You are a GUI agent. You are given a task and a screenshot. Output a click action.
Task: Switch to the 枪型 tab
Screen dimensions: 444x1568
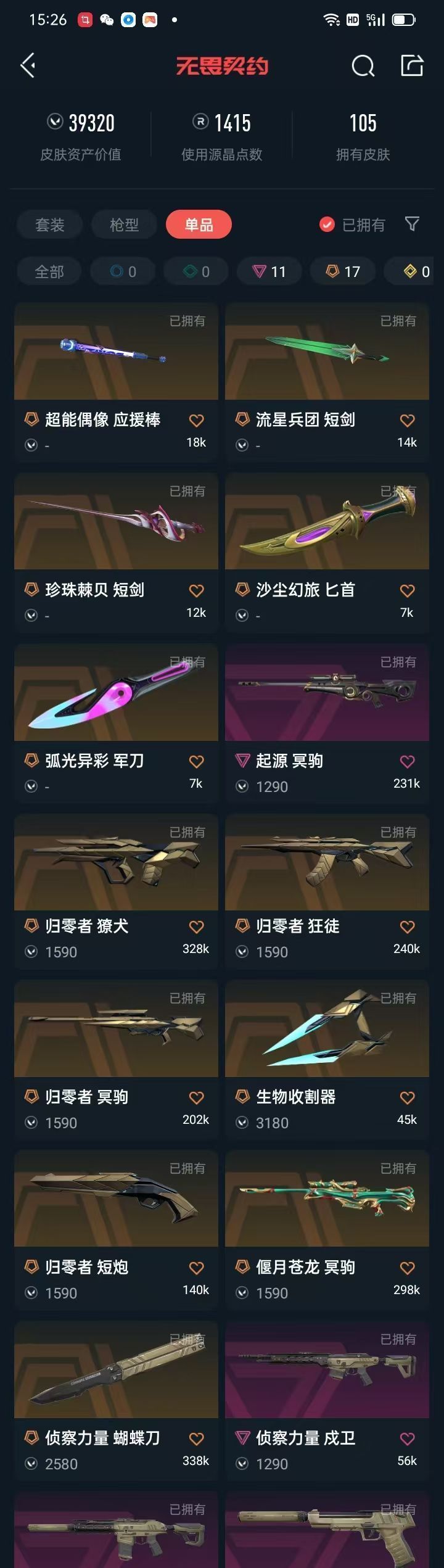[124, 225]
